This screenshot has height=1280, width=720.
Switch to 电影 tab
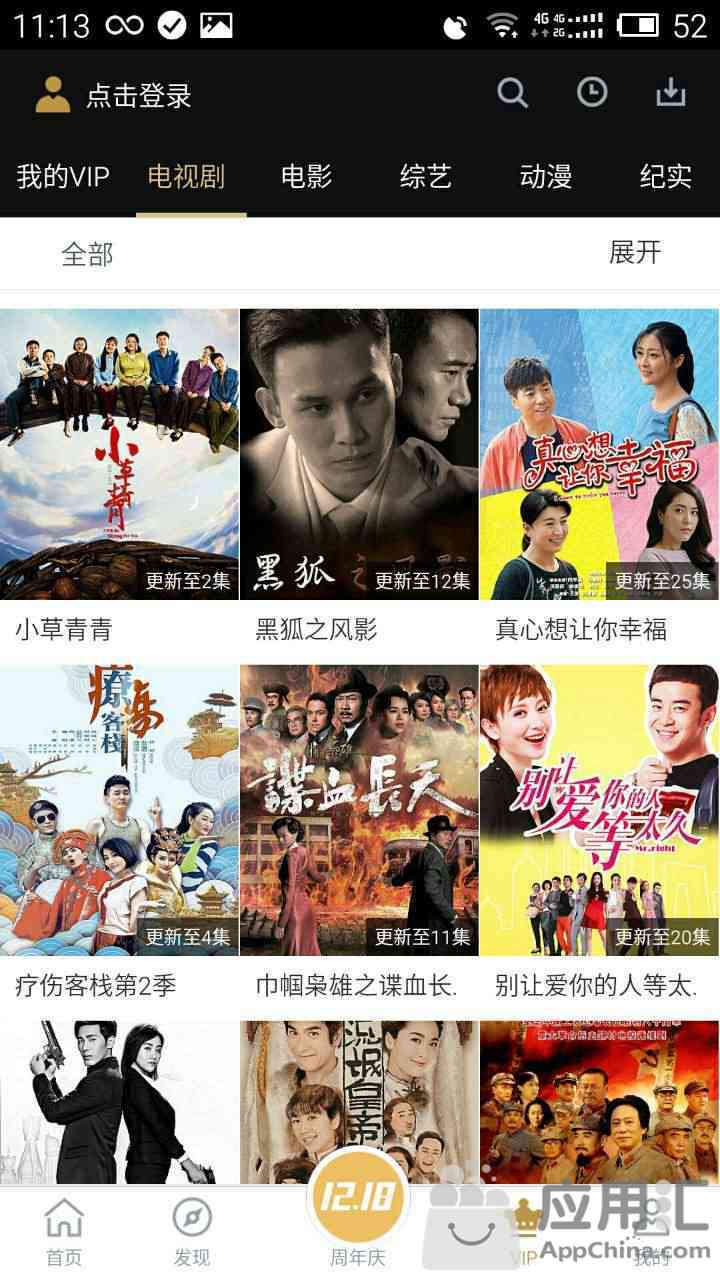pyautogui.click(x=306, y=178)
